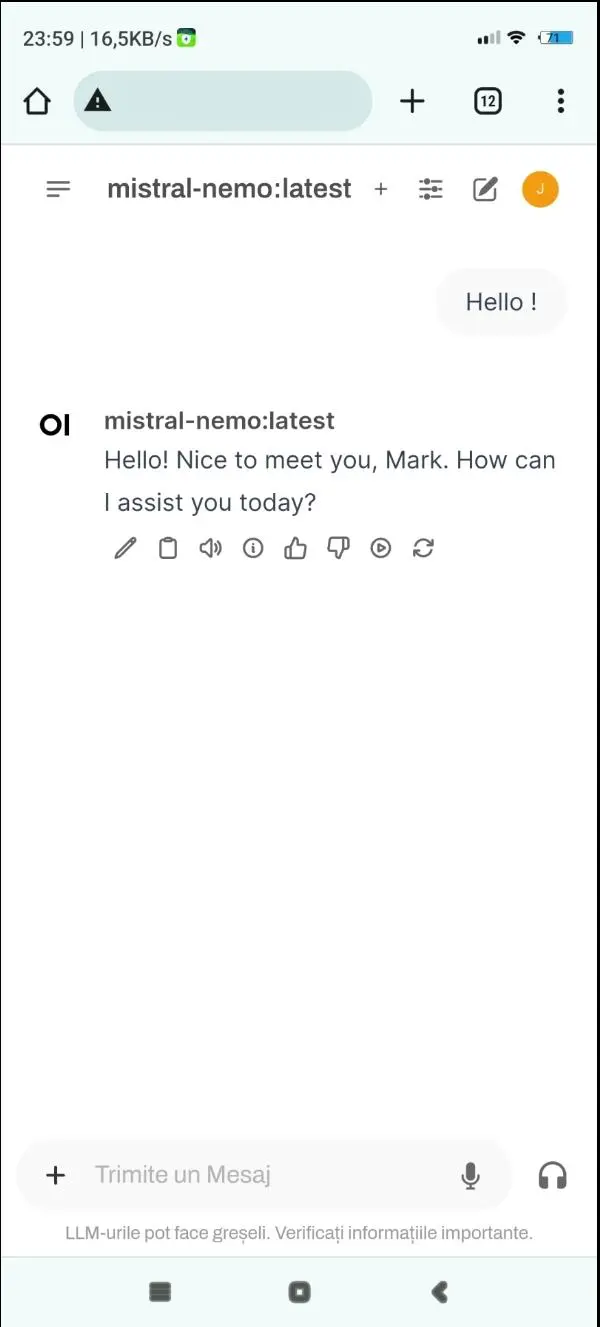Read the response aloud

click(210, 548)
